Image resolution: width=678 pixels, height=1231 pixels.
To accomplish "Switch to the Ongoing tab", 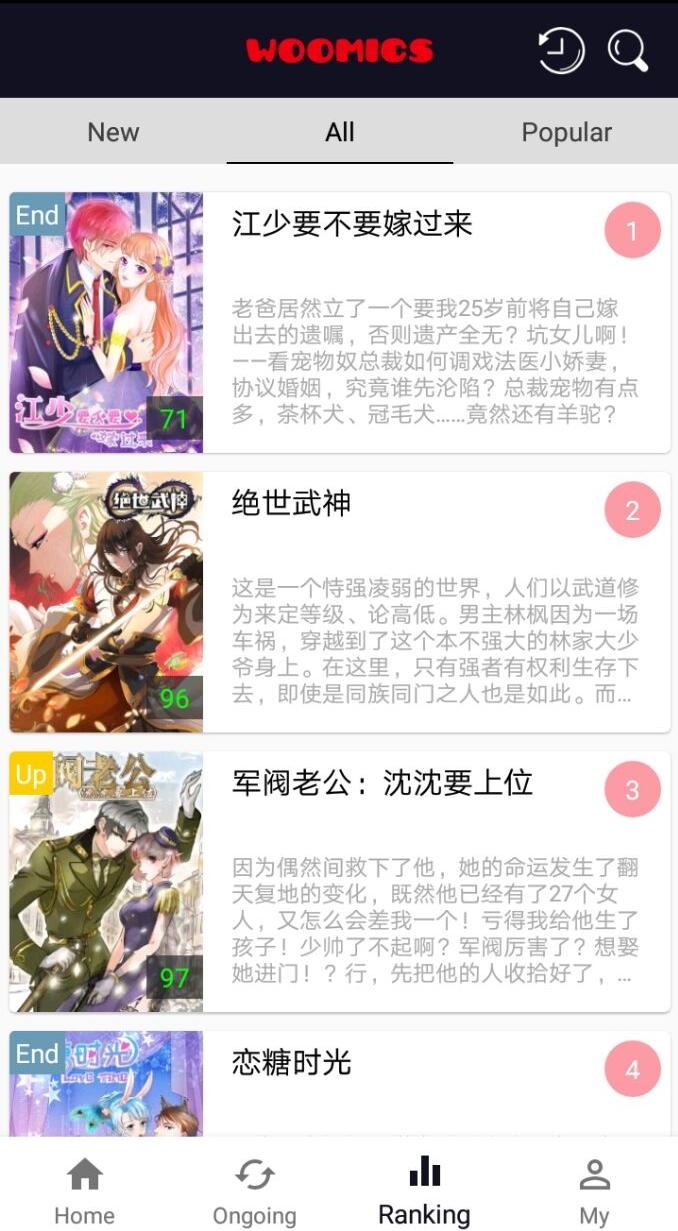I will click(x=255, y=1190).
